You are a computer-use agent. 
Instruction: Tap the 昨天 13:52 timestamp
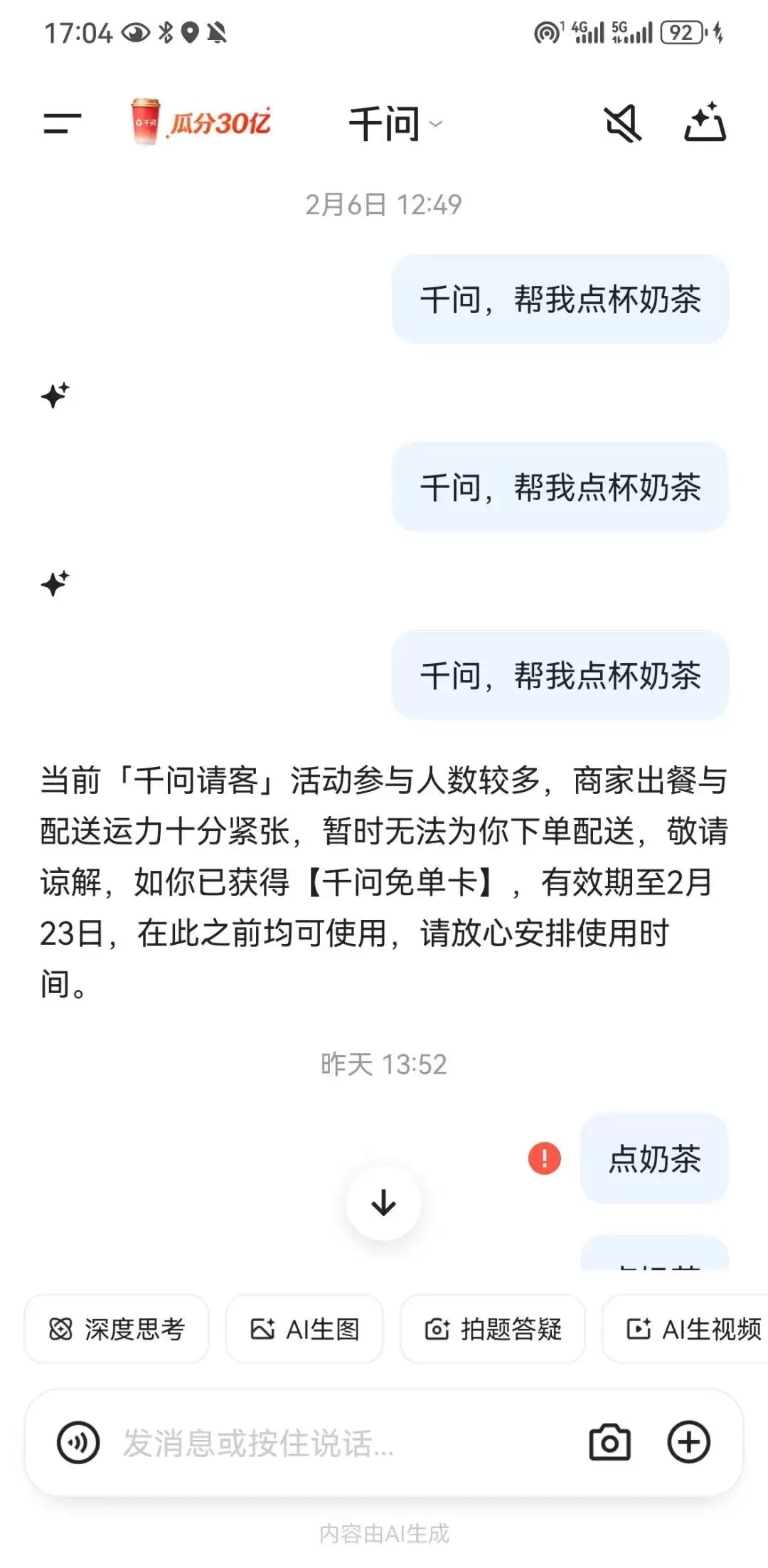point(384,1064)
